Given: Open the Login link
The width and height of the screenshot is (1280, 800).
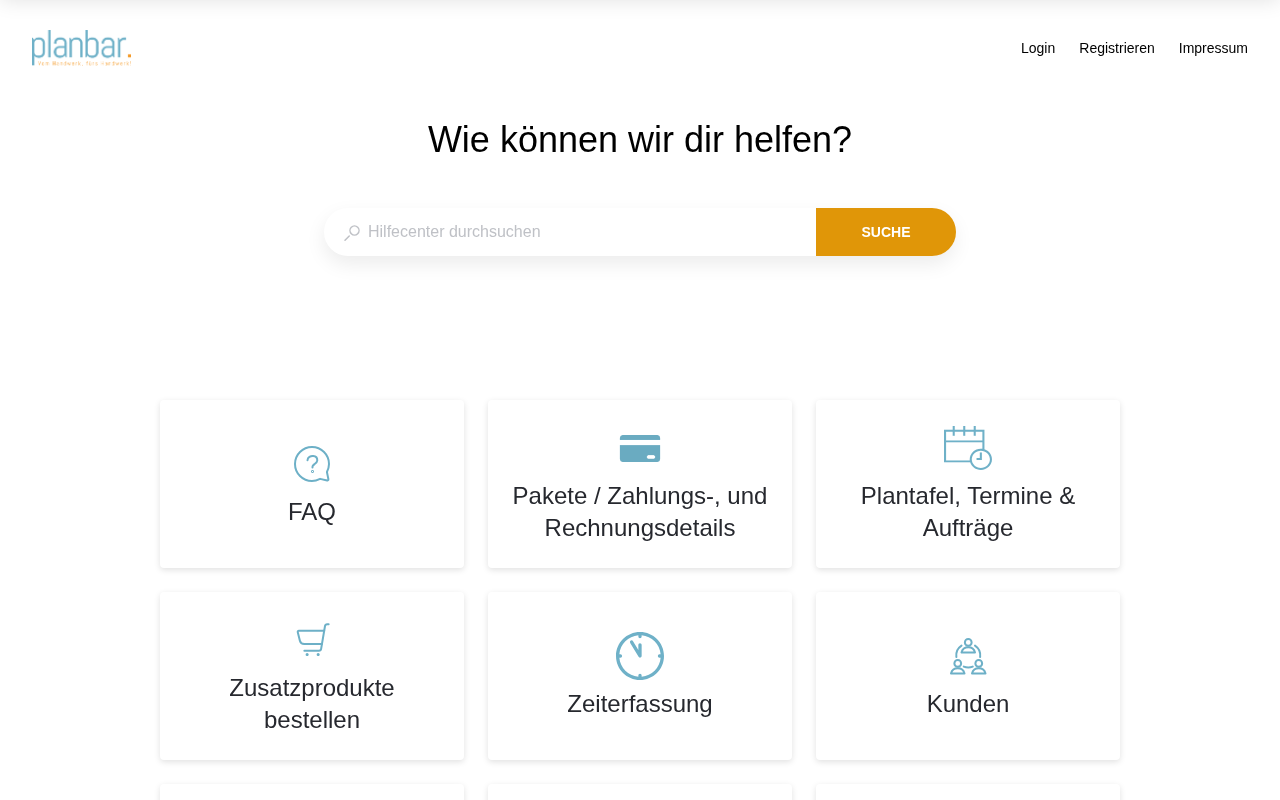Looking at the screenshot, I should (1037, 48).
